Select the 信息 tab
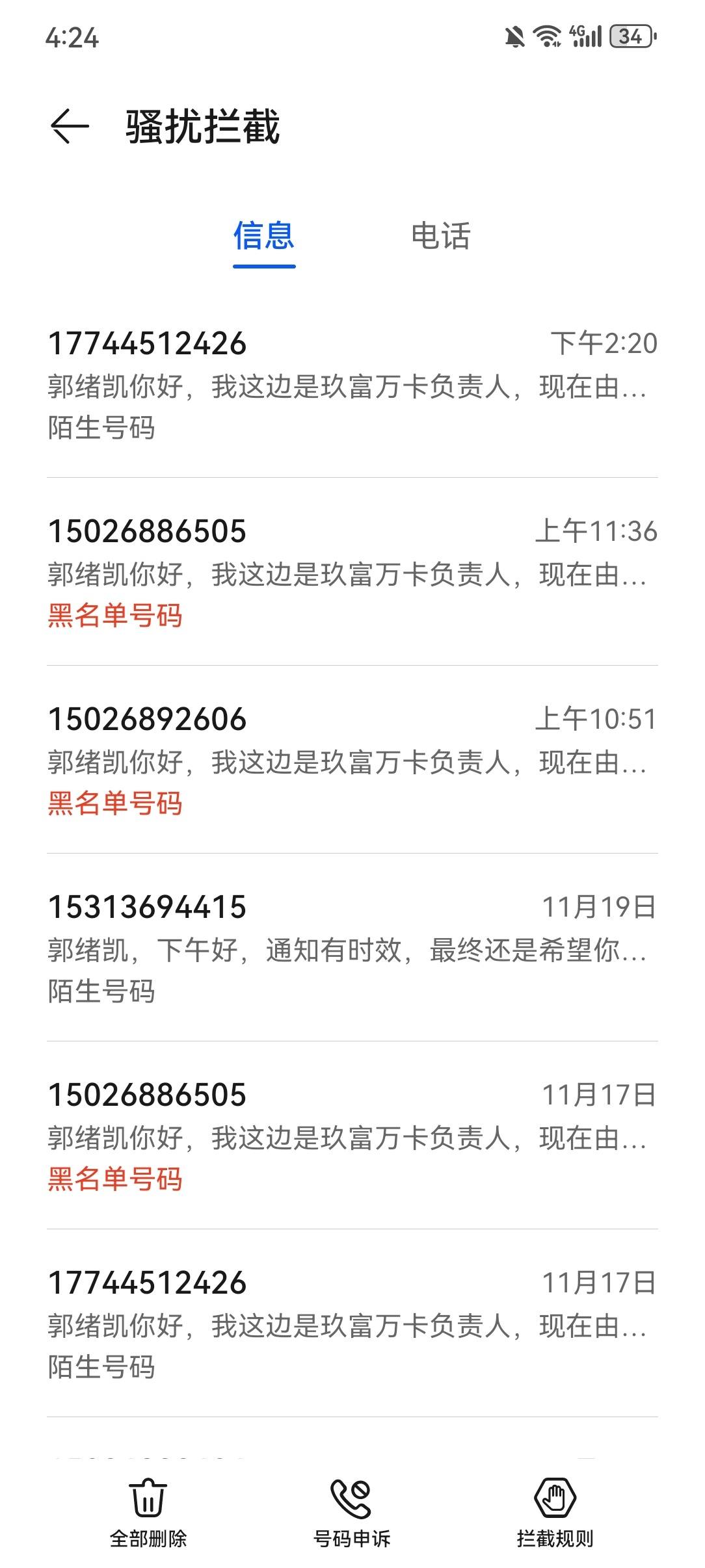The image size is (705, 1568). click(x=264, y=236)
